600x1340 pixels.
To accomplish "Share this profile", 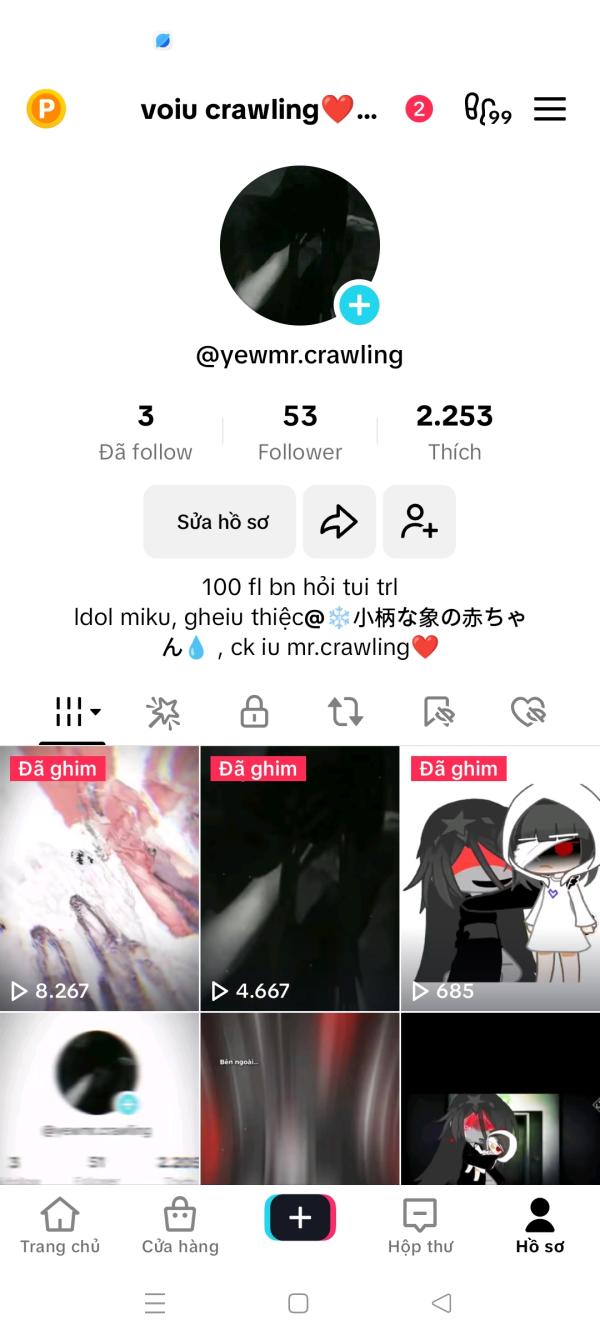I will click(339, 522).
